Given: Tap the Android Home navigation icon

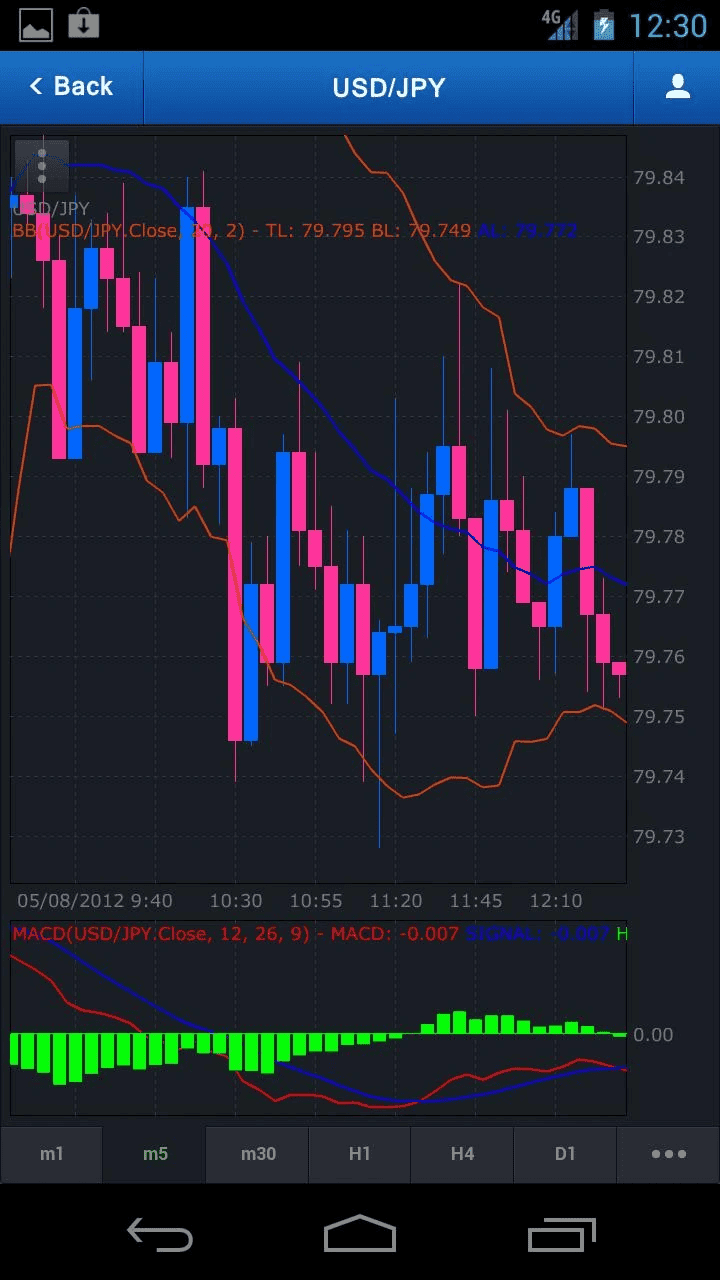Looking at the screenshot, I should tap(360, 1234).
